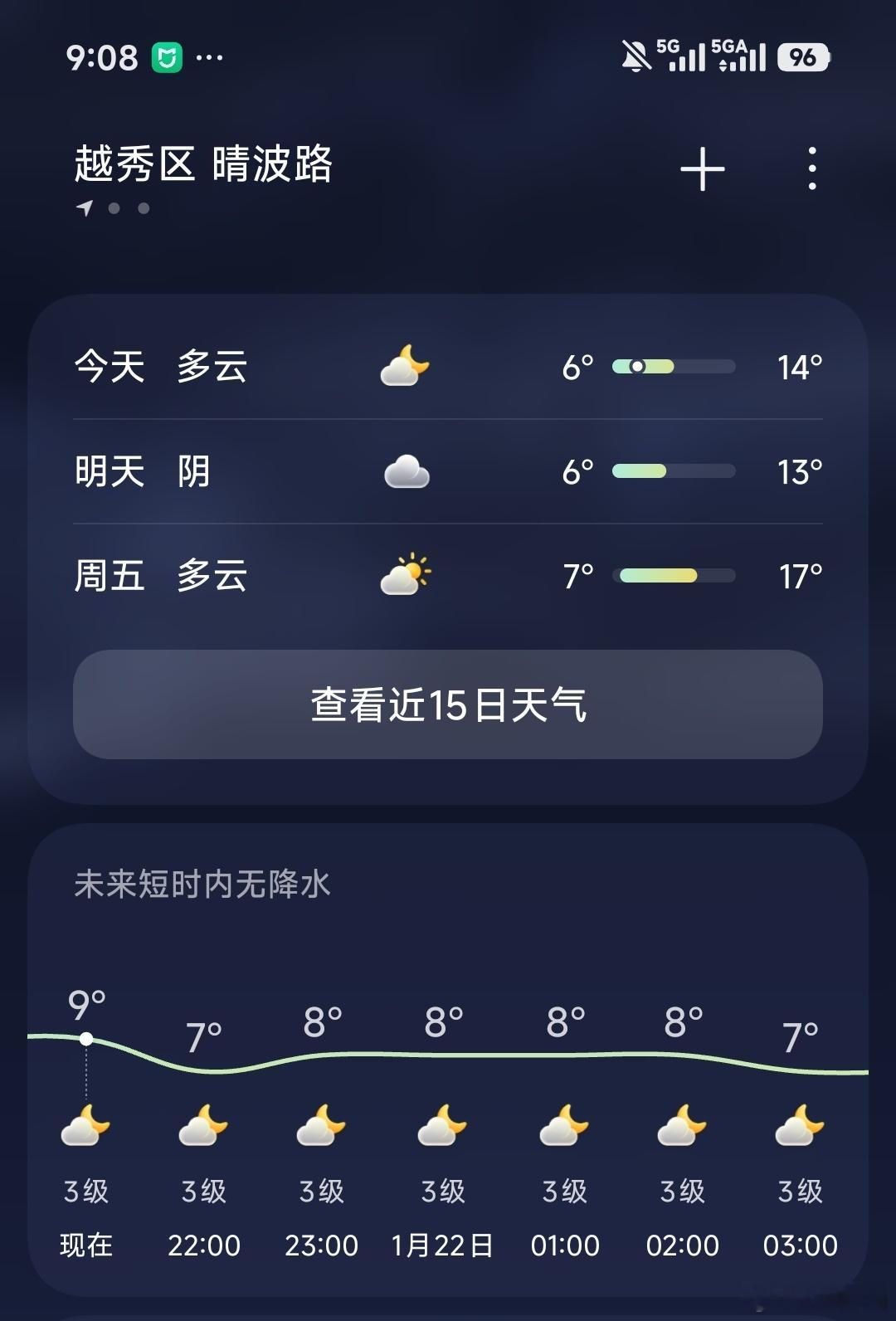Tap the battery indicator showing 96
Screen dimensions: 896x1321
point(802,58)
